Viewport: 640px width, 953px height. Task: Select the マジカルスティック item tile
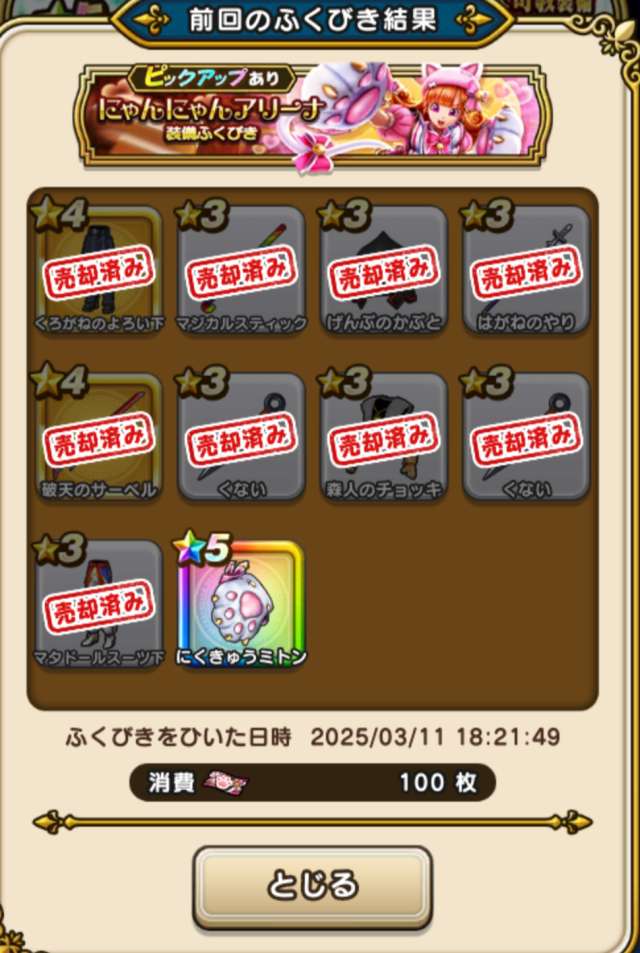pos(240,270)
